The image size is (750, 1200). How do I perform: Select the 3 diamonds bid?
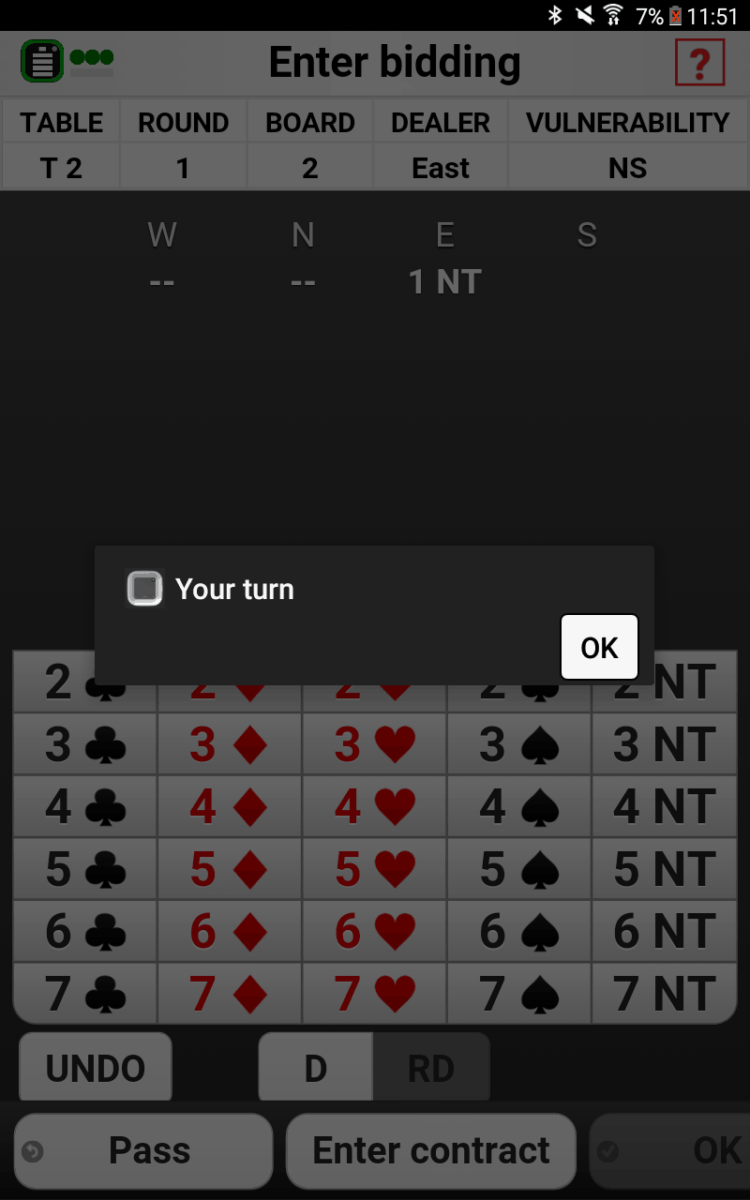pyautogui.click(x=229, y=745)
